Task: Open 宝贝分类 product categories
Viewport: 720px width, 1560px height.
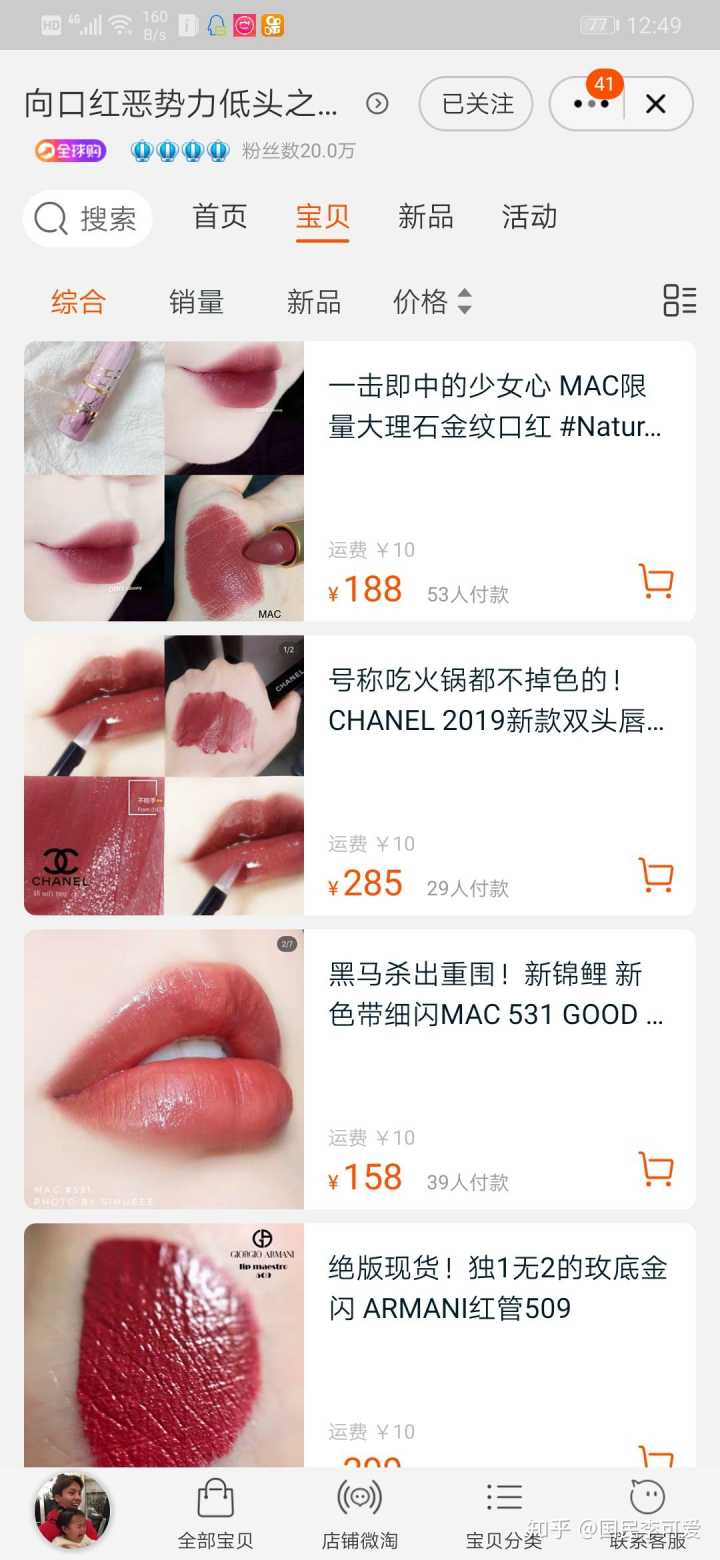Action: (x=504, y=1512)
